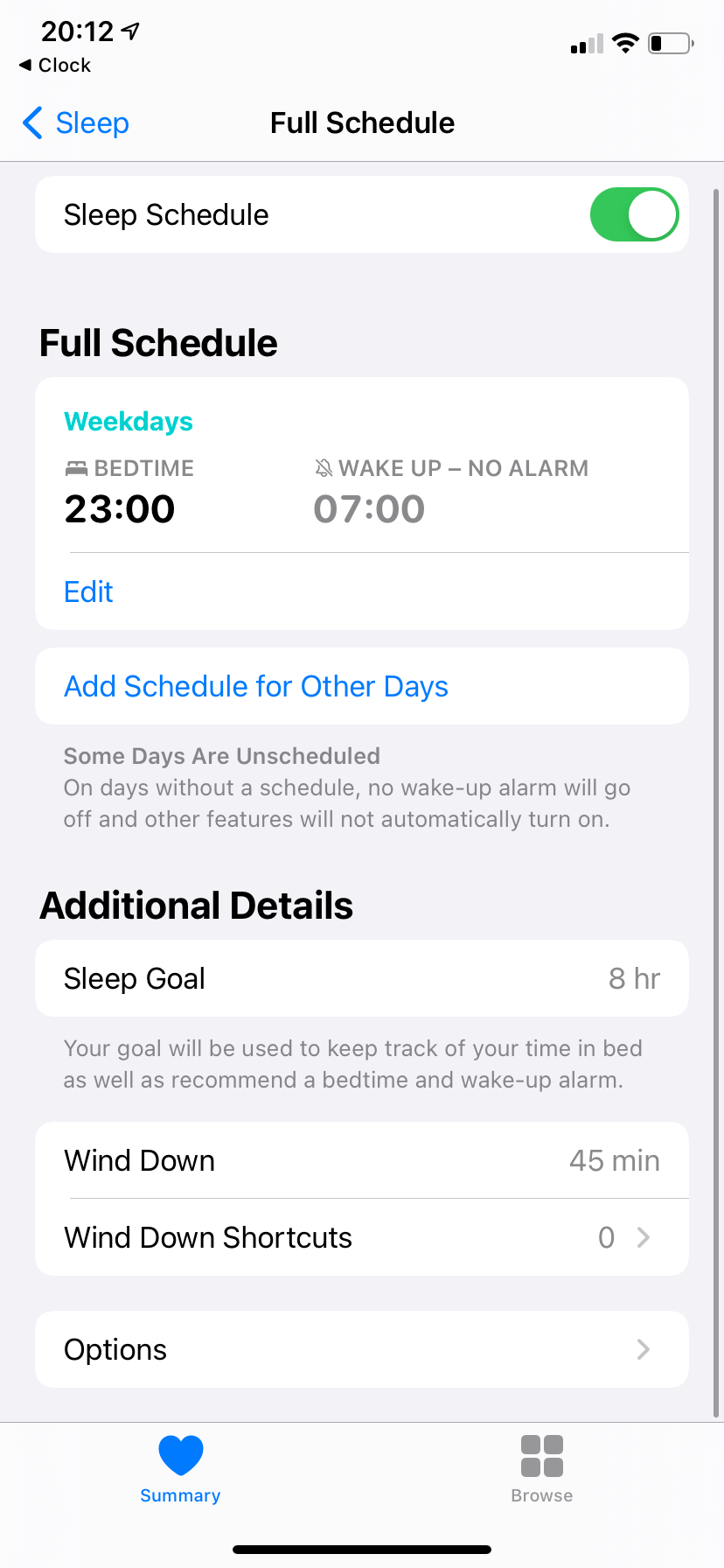
Task: Add Schedule for Other Days
Action: (255, 687)
